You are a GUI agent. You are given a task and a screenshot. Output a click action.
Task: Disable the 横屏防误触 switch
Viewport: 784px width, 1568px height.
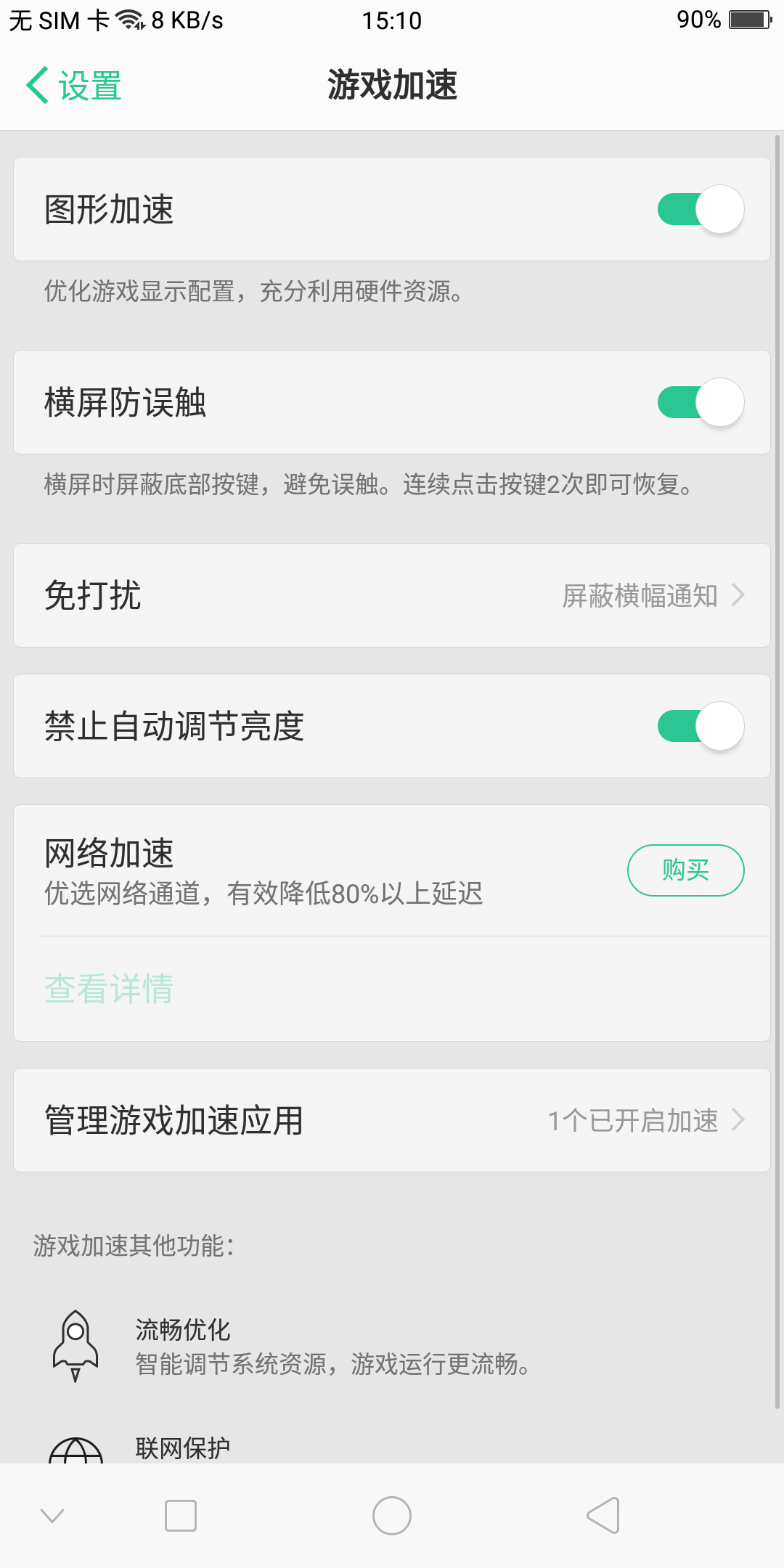701,402
